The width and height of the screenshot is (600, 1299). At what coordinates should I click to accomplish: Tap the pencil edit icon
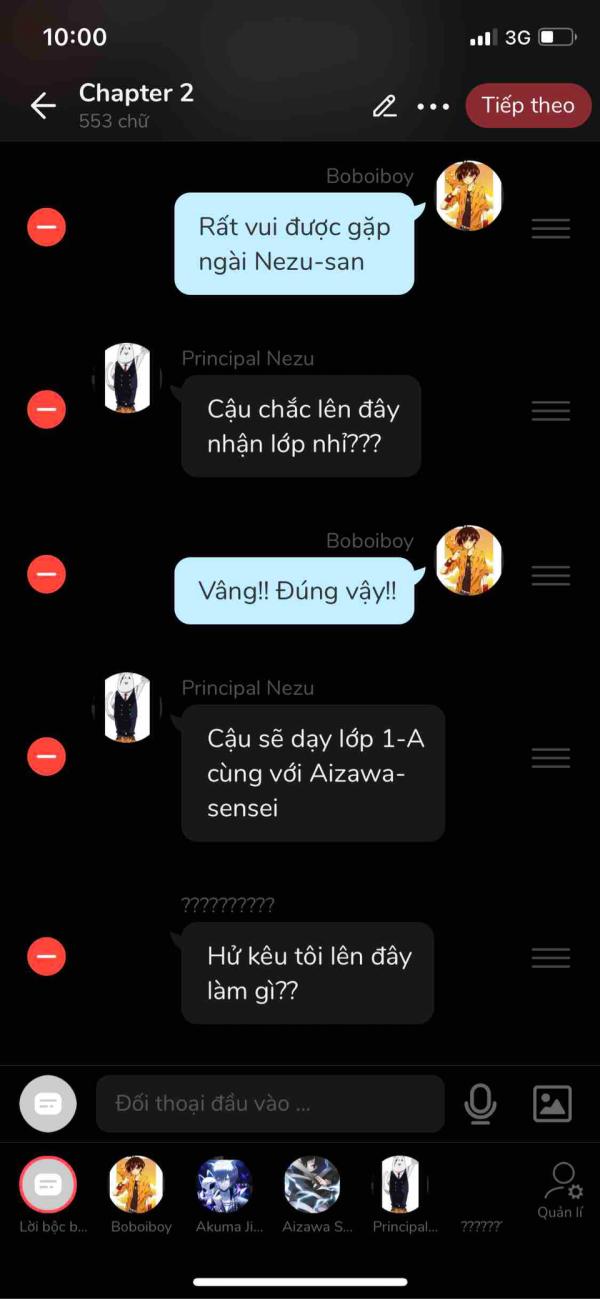point(384,106)
